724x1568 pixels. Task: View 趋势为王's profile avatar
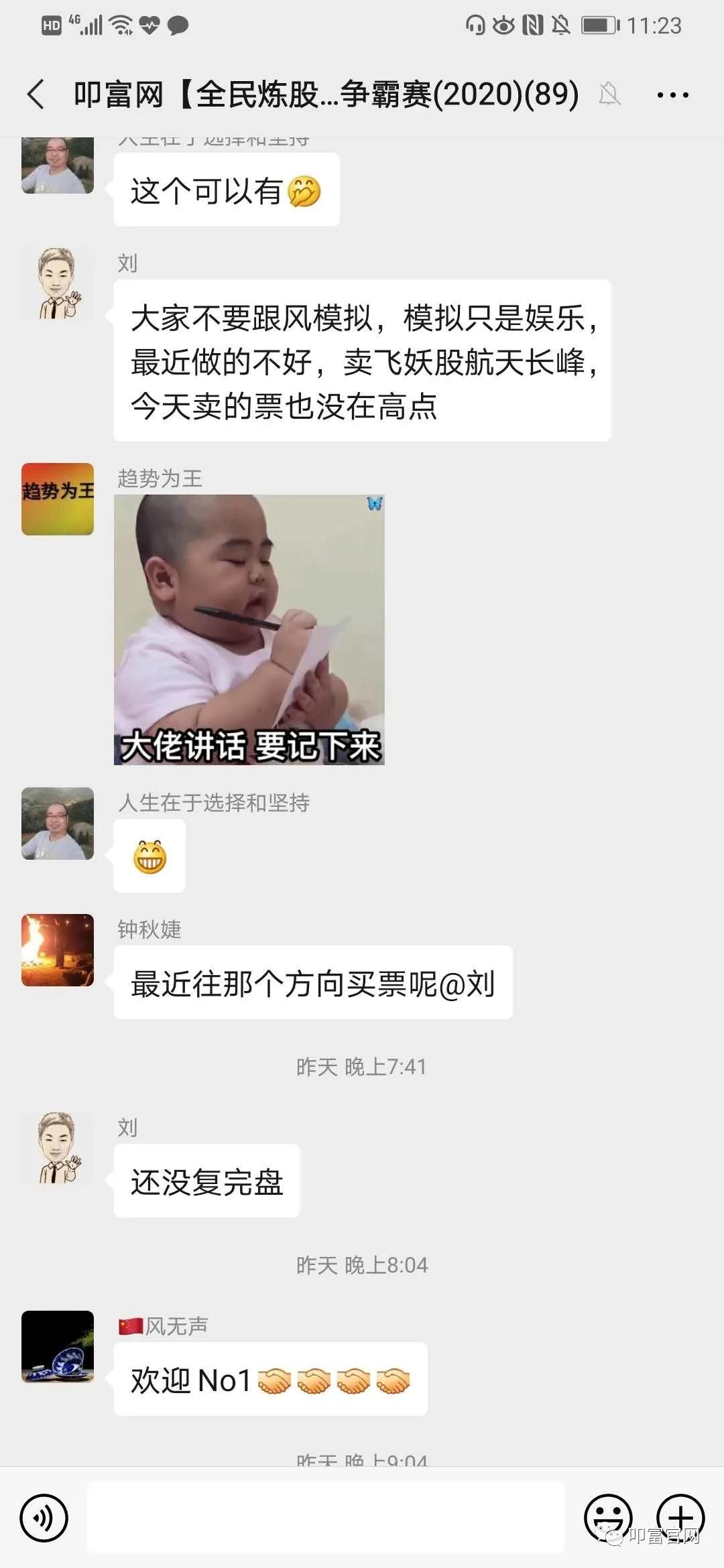(58, 499)
